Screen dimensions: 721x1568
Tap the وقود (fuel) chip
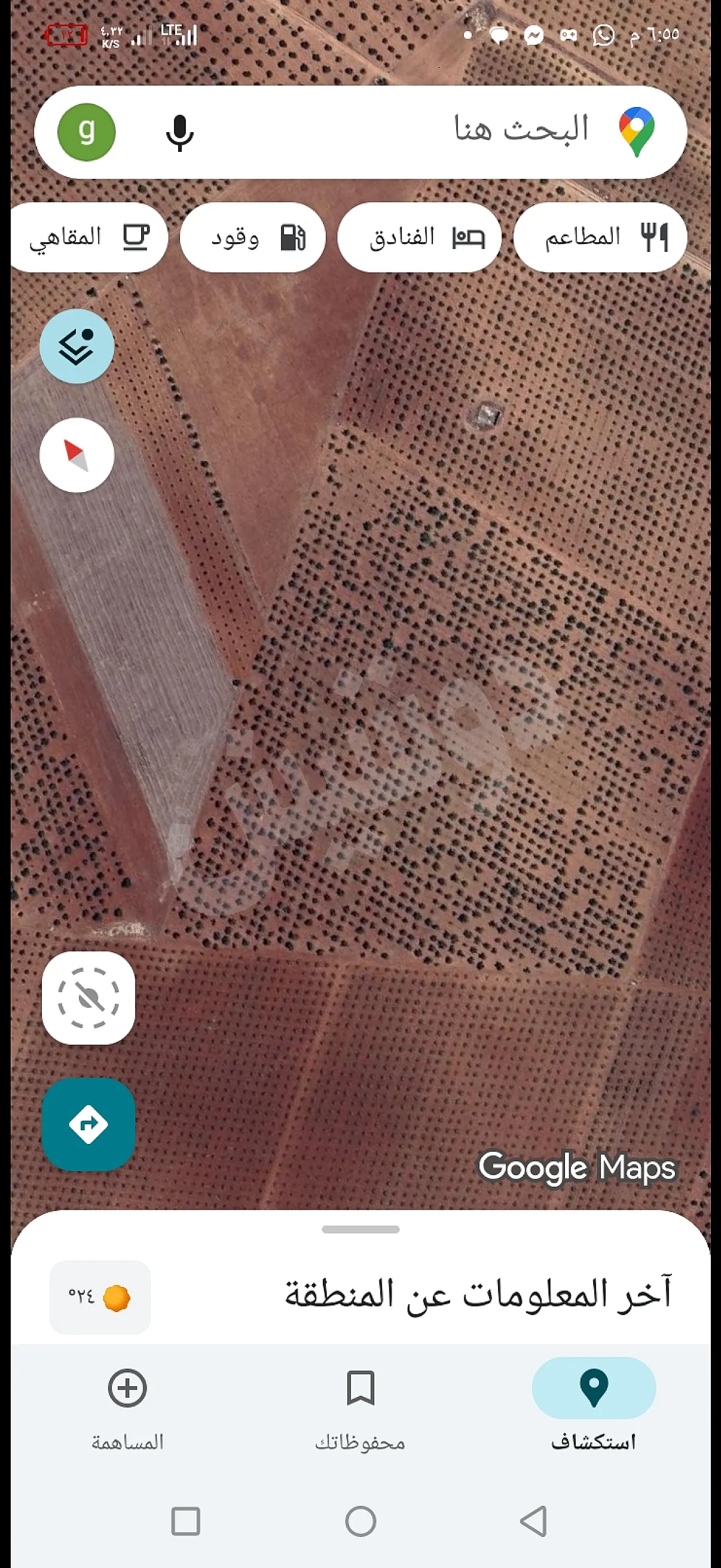click(x=252, y=237)
